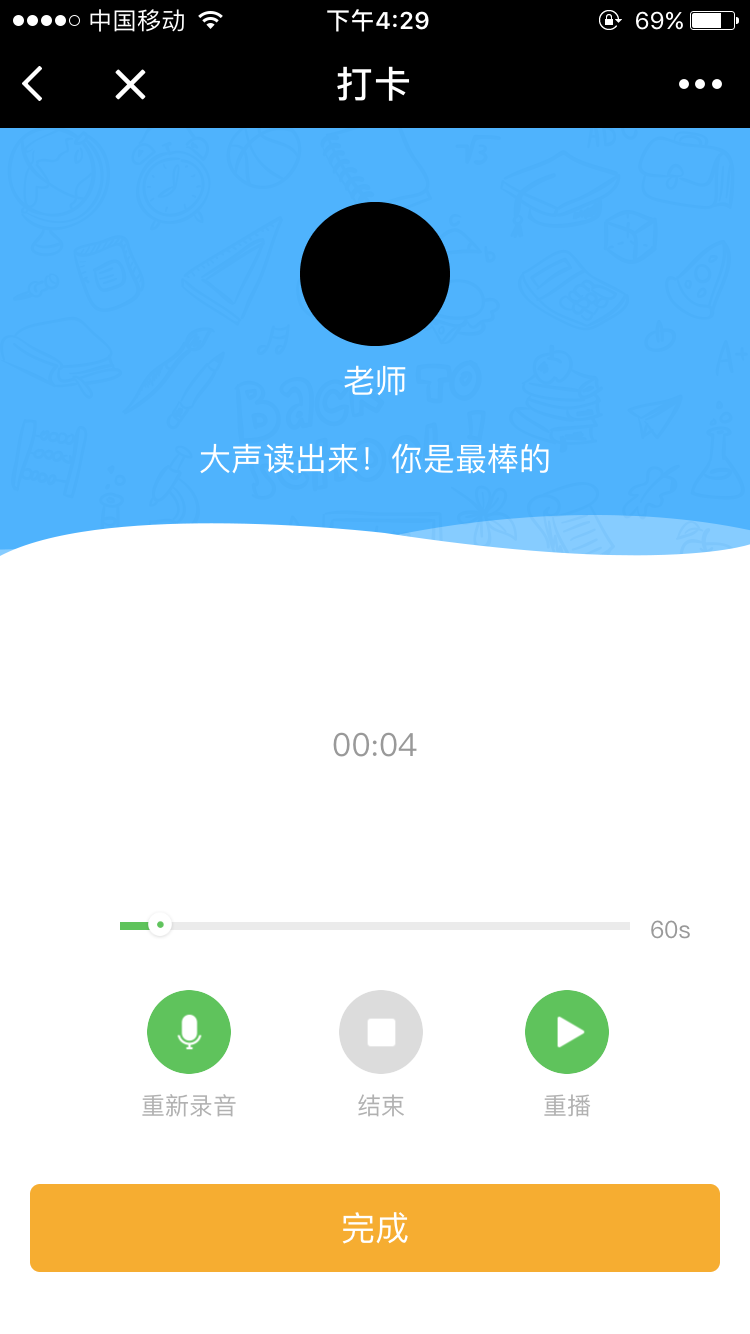
Task: Stop recording with the 结束 button
Action: click(x=381, y=1032)
